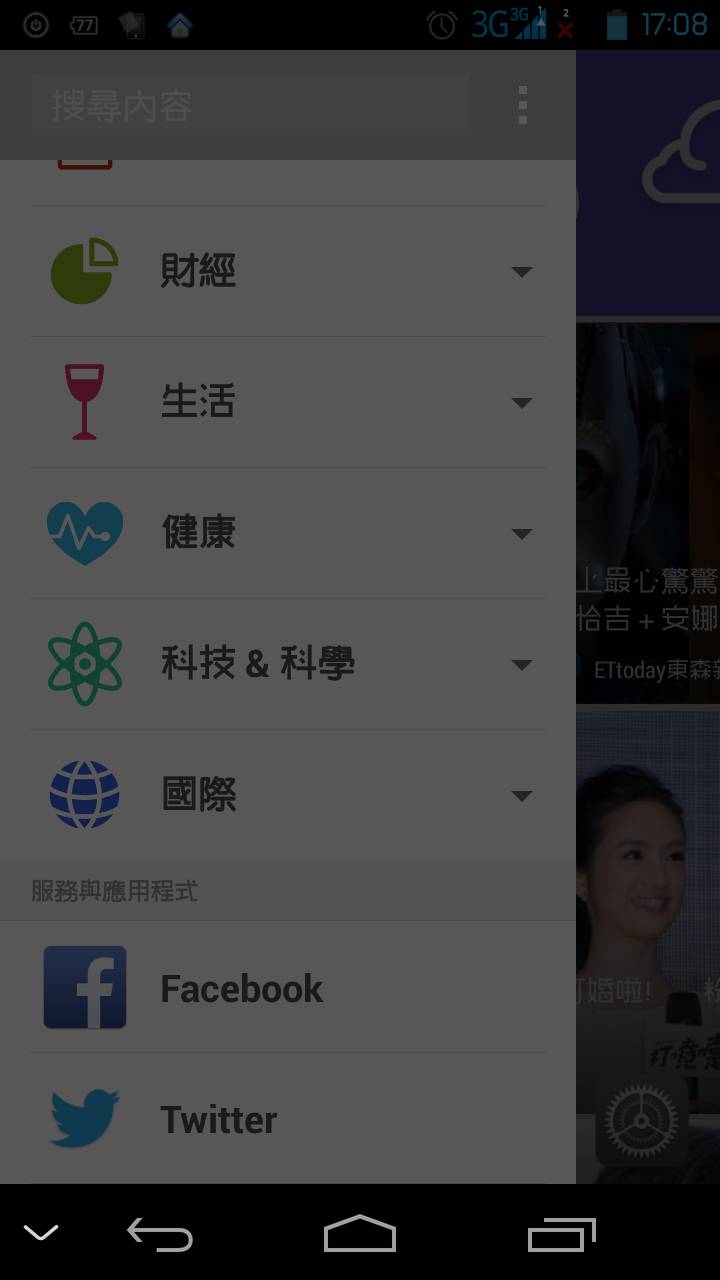Expand the 財經 dropdown arrow
Screen dimensions: 720x1280
pos(521,272)
